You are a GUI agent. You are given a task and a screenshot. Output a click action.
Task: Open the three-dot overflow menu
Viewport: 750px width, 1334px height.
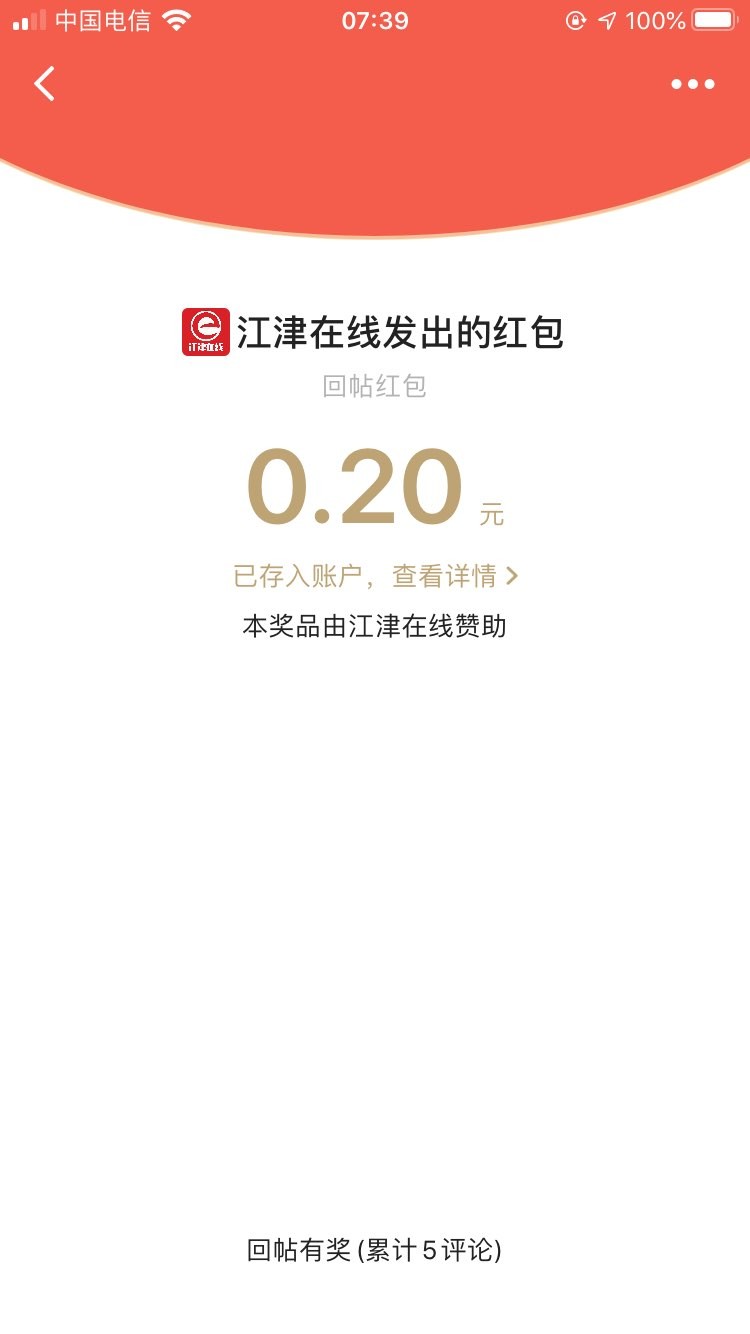pos(692,85)
